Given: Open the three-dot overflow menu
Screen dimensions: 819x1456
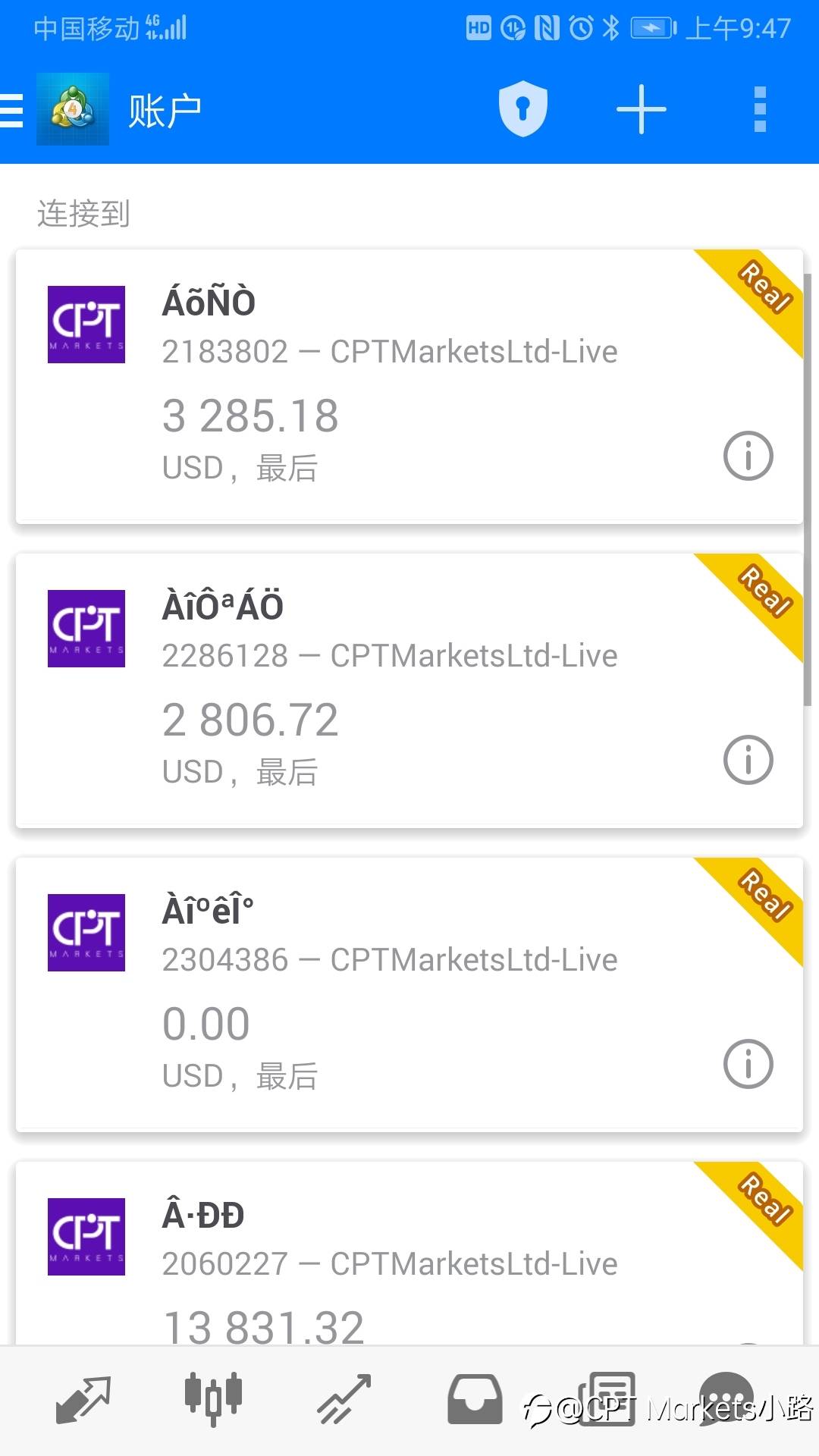Looking at the screenshot, I should pyautogui.click(x=760, y=110).
